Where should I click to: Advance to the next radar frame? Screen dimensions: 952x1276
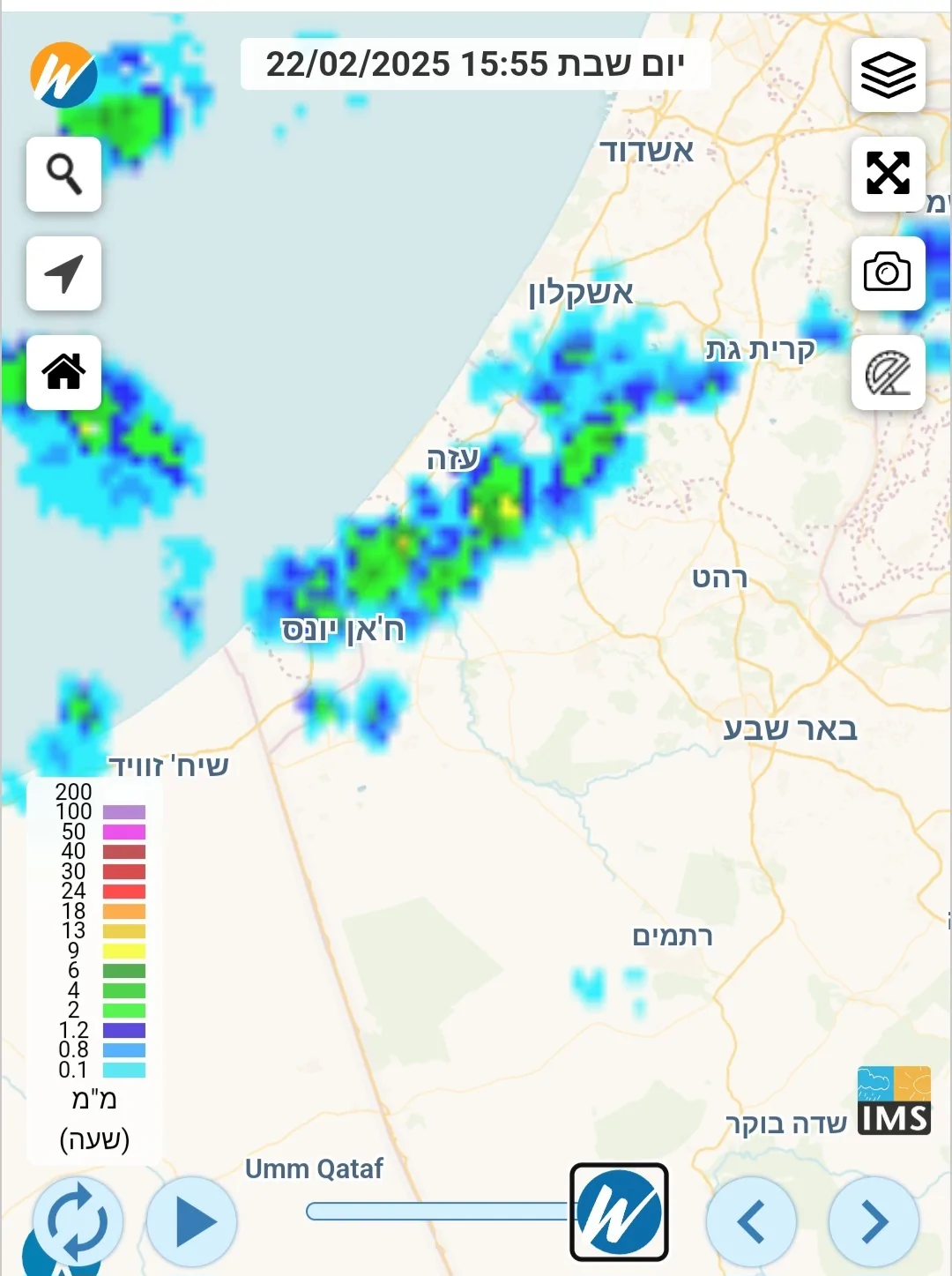[874, 1222]
